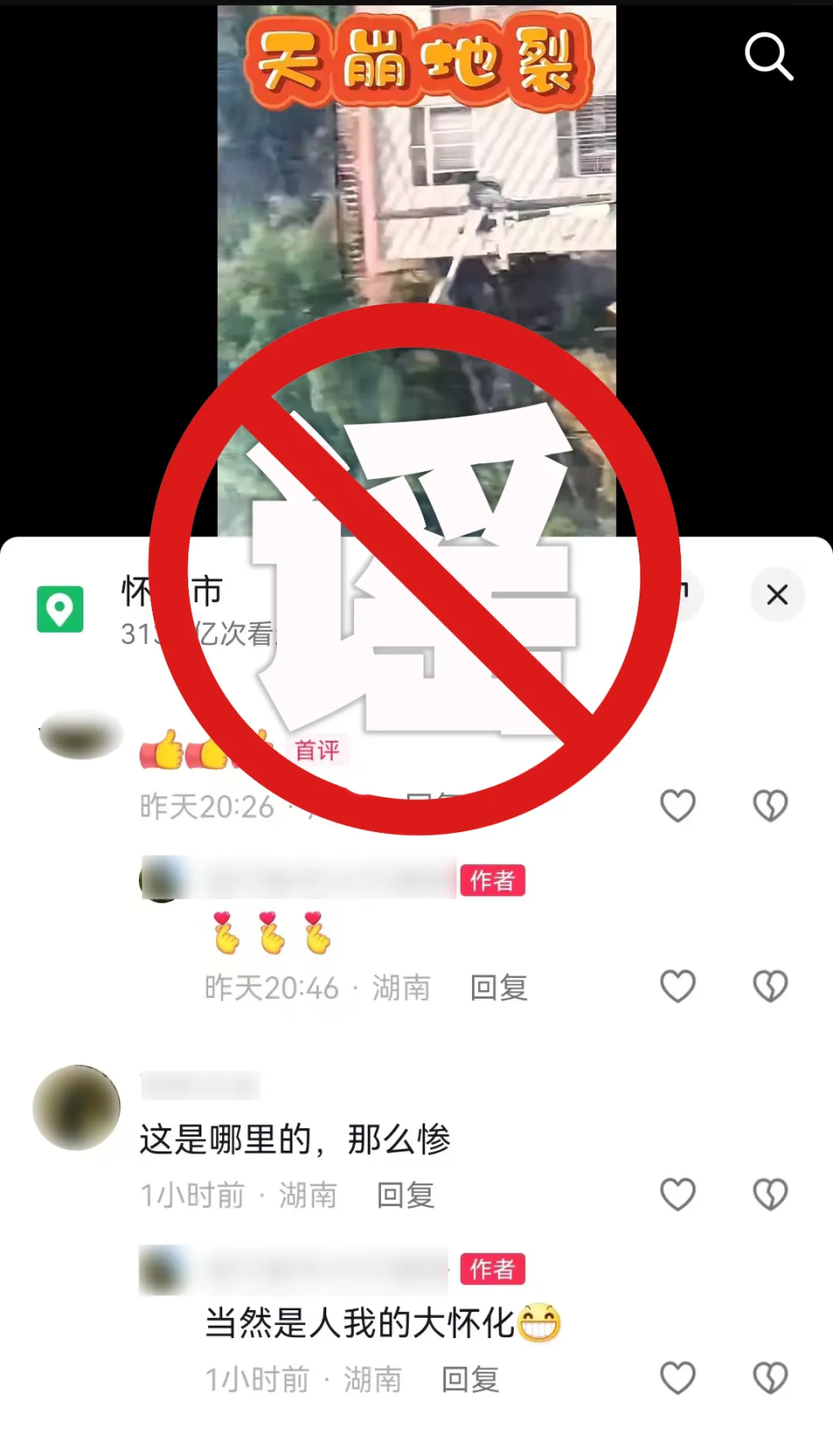Close the comments panel
The image size is (833, 1456).
777,595
